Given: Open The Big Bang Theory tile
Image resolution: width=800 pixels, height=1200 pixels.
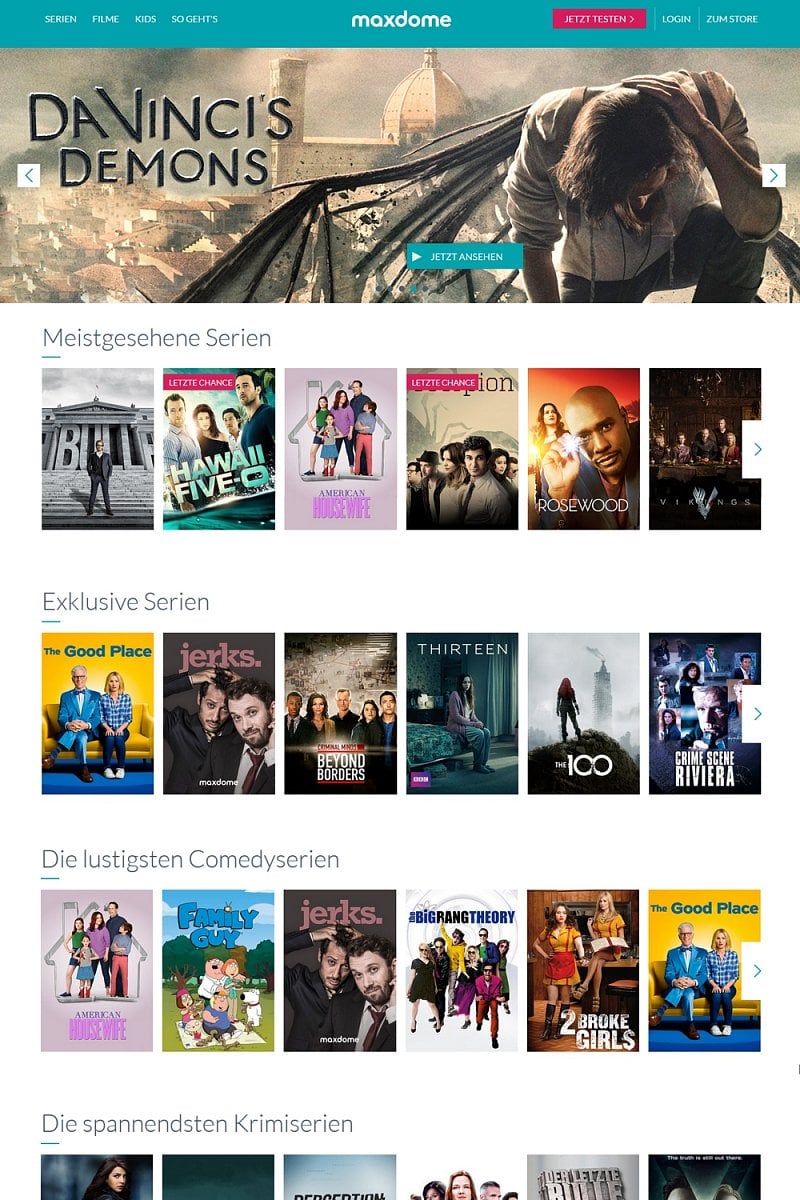Looking at the screenshot, I should point(461,970).
